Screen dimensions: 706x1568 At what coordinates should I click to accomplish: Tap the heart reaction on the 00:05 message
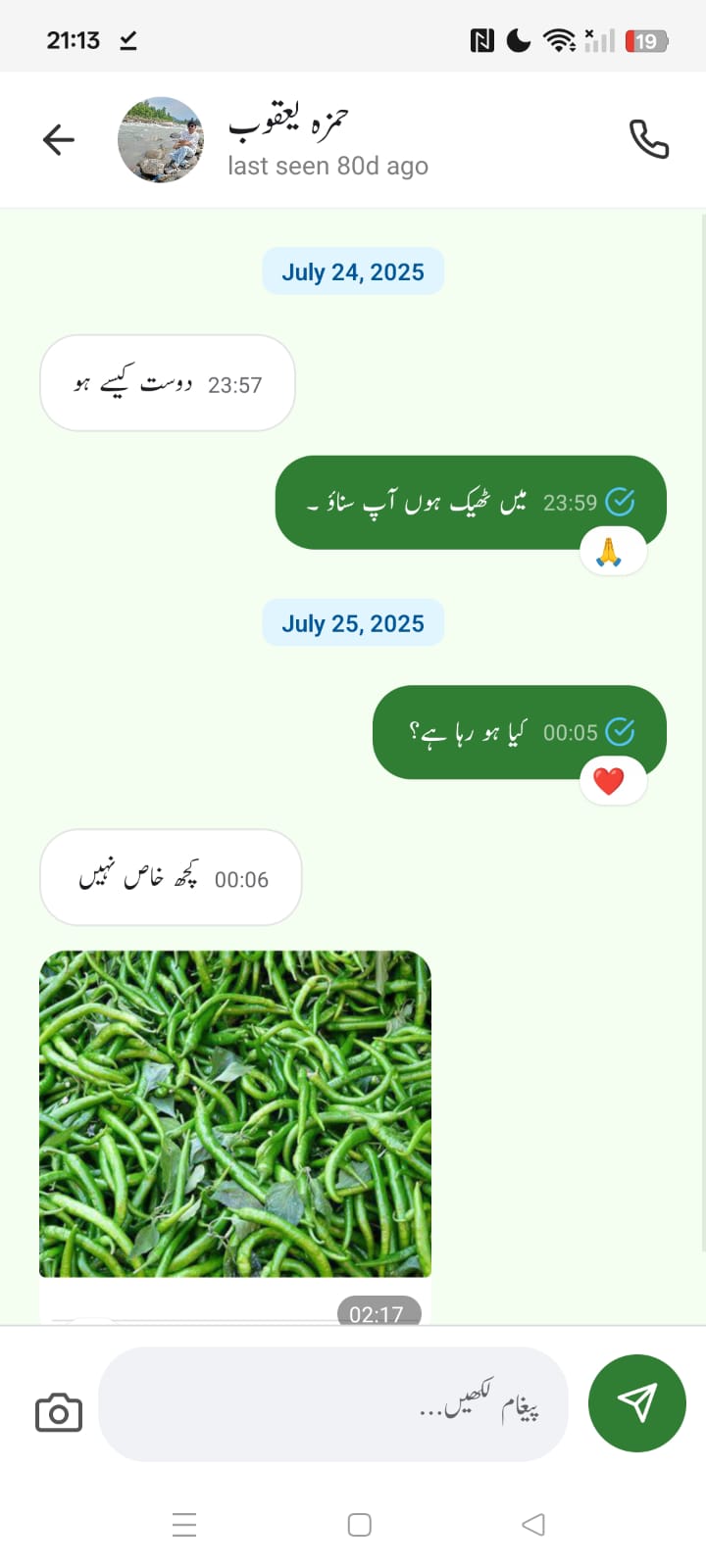(609, 781)
